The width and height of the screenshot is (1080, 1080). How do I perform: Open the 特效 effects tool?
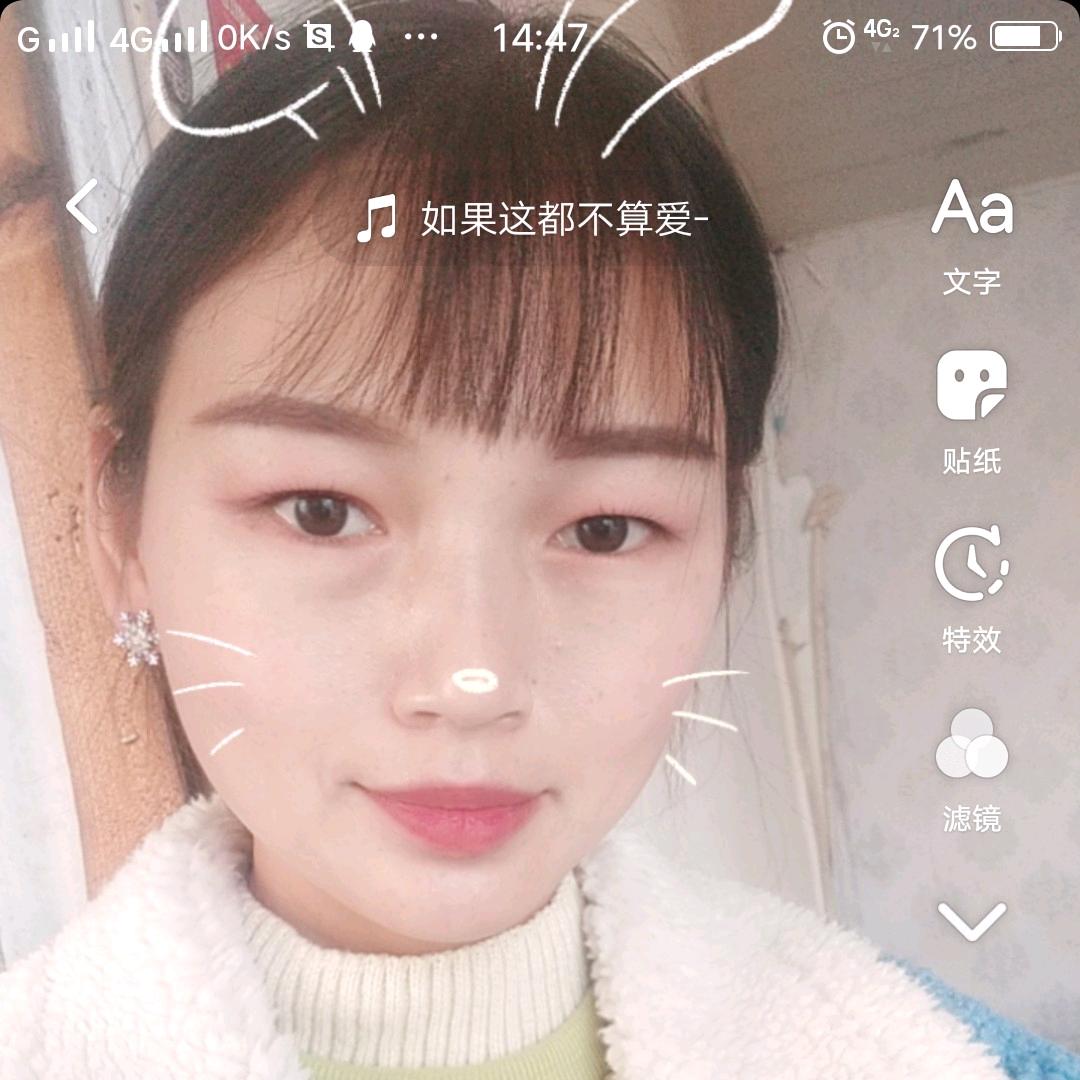[x=972, y=590]
